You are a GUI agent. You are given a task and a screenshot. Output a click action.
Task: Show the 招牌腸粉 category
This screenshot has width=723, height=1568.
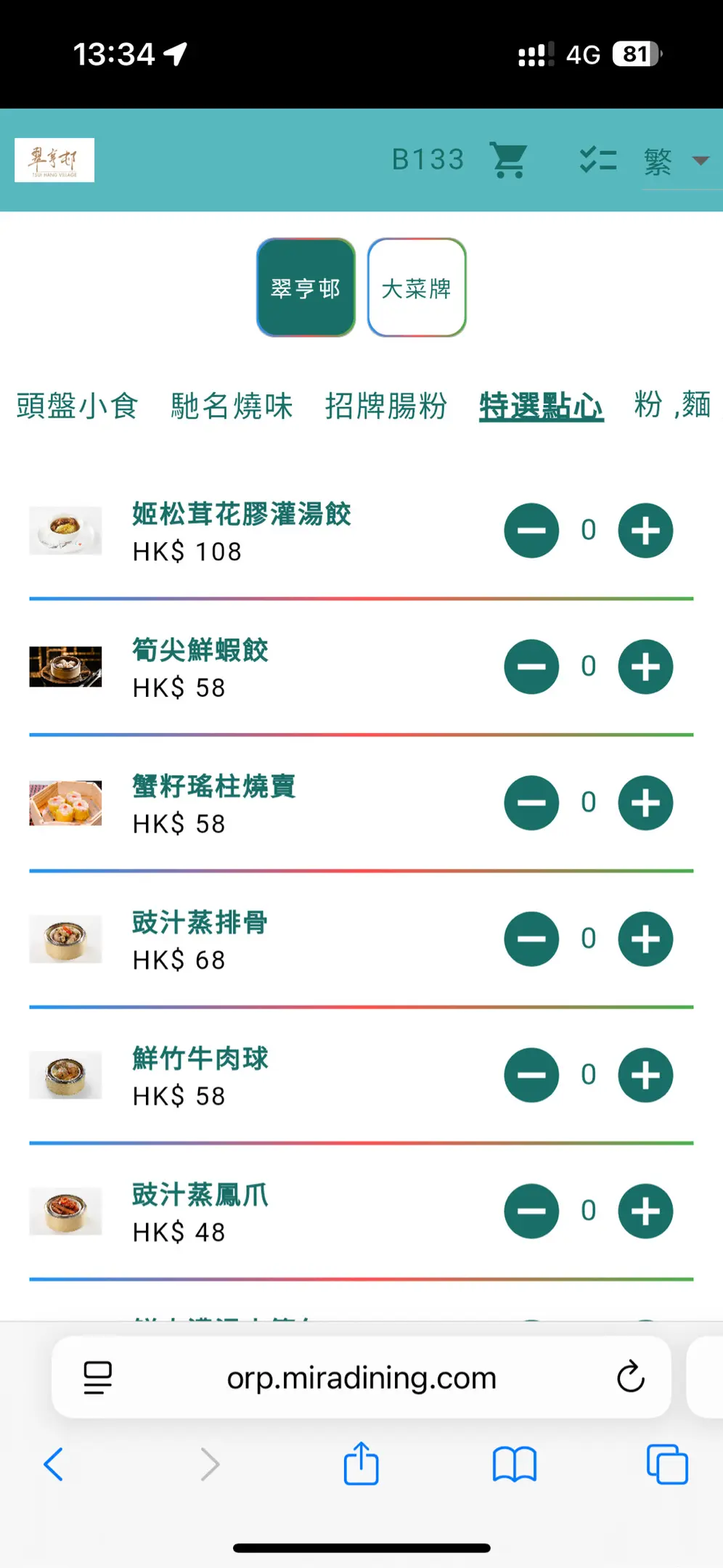tap(385, 405)
